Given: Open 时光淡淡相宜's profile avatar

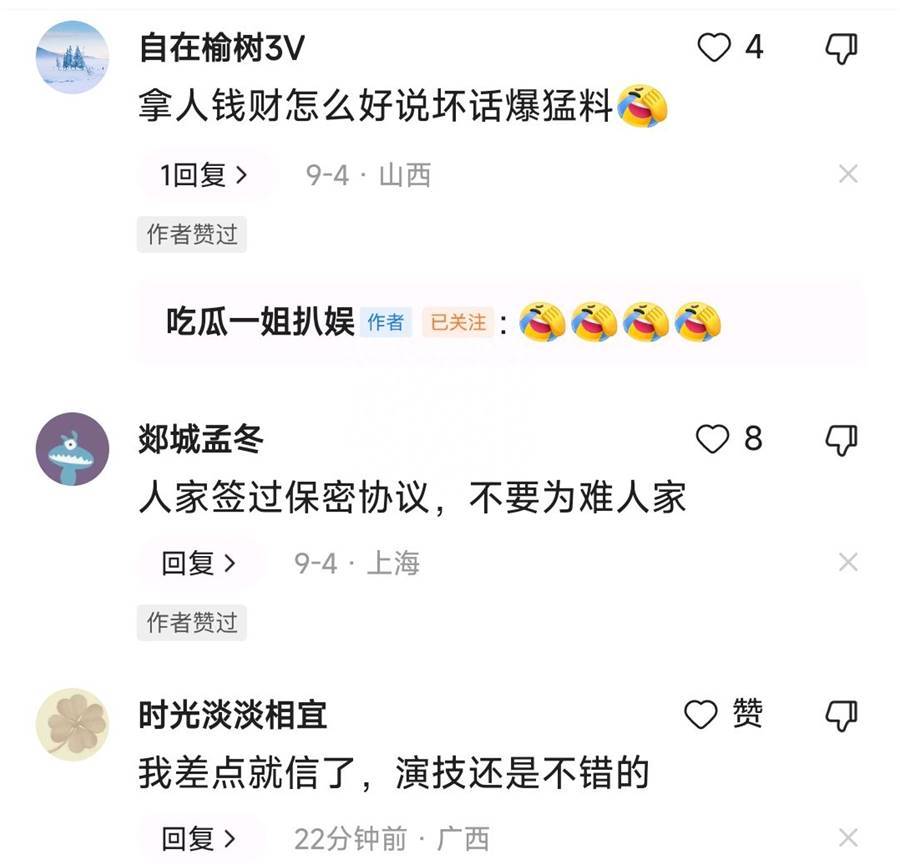Looking at the screenshot, I should (x=72, y=724).
